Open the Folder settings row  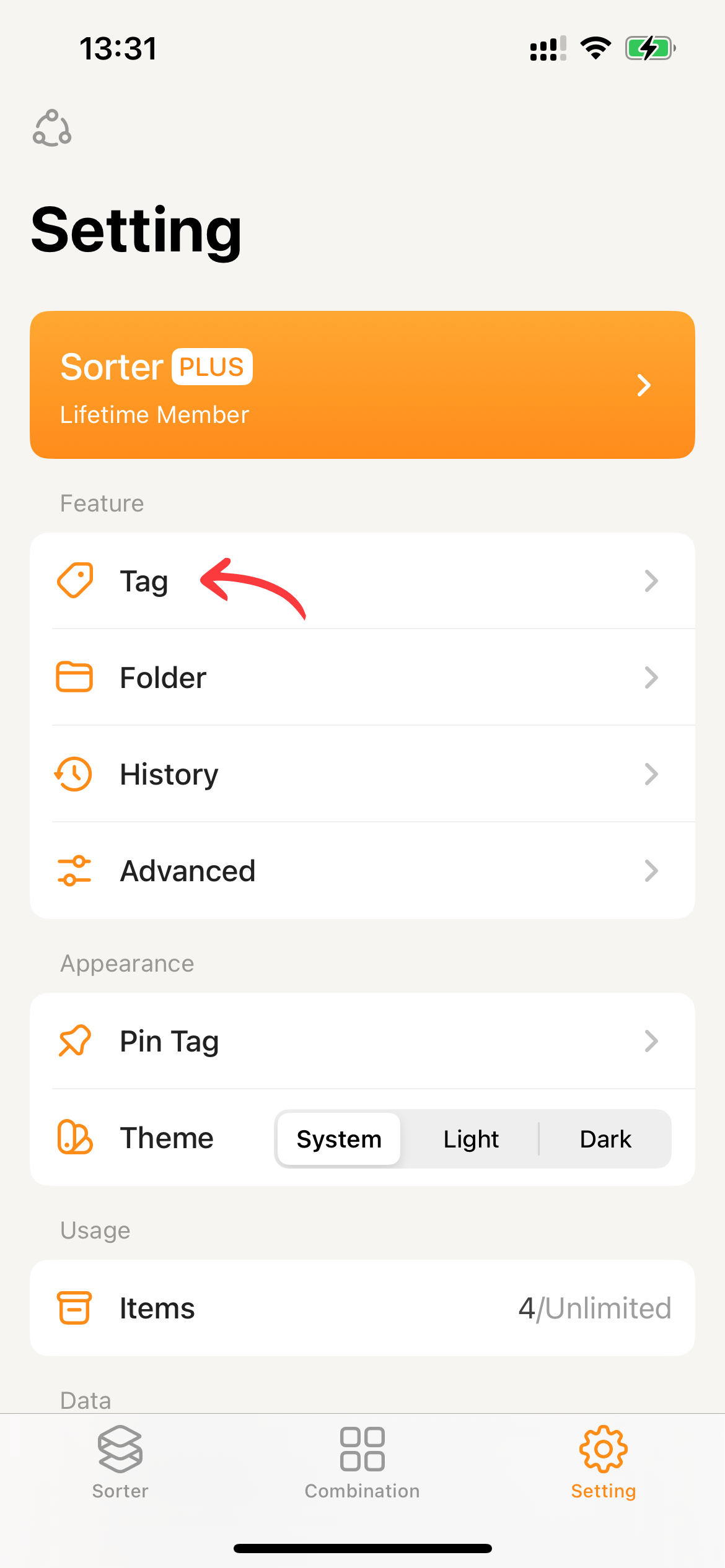point(362,677)
